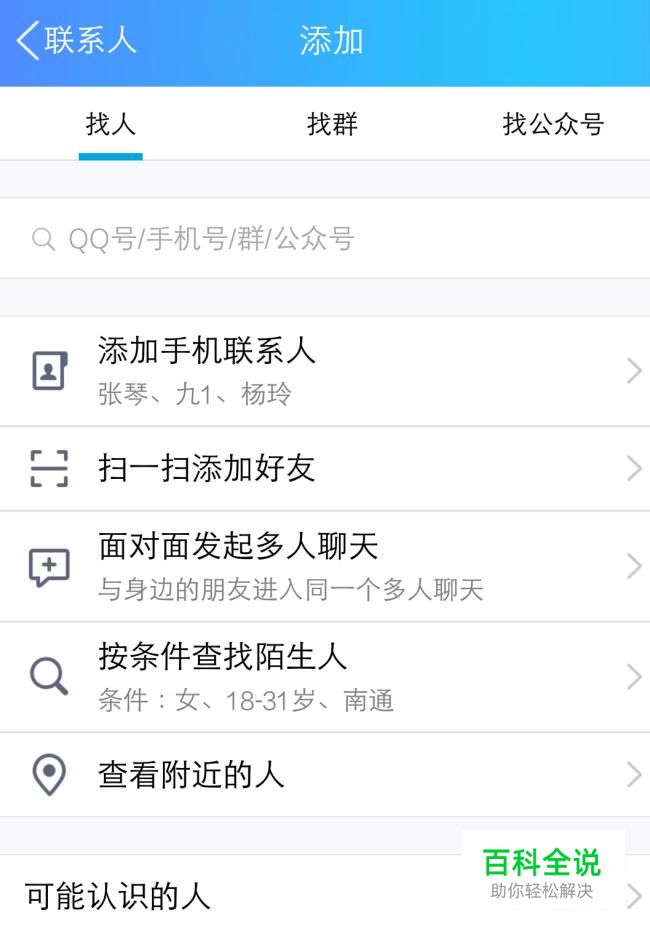This screenshot has width=650, height=934.
Task: Start 面对面发起多人聊天
Action: 325,567
